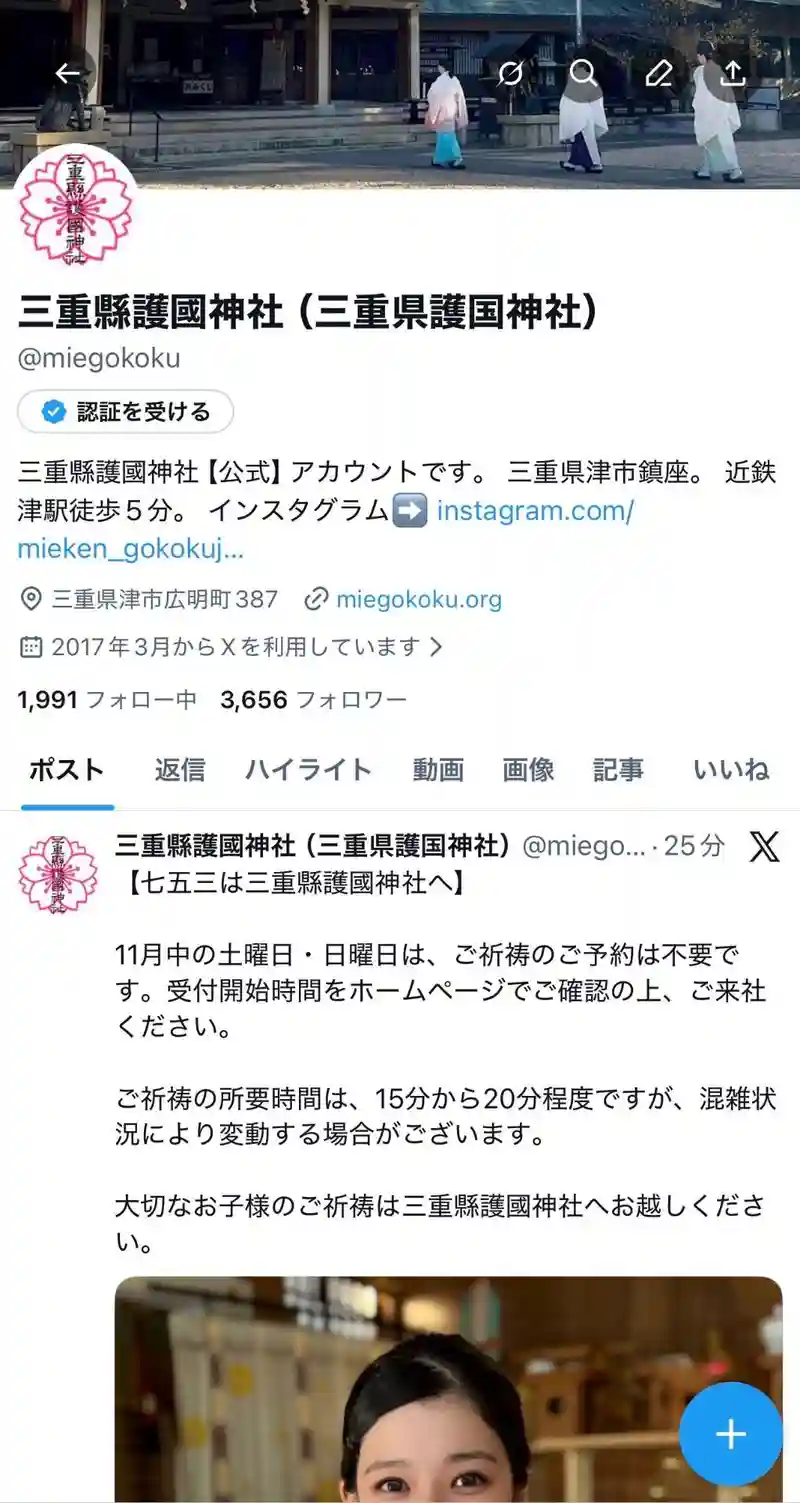Switch to the ハイライト tab
The height and width of the screenshot is (1503, 800).
tap(308, 769)
